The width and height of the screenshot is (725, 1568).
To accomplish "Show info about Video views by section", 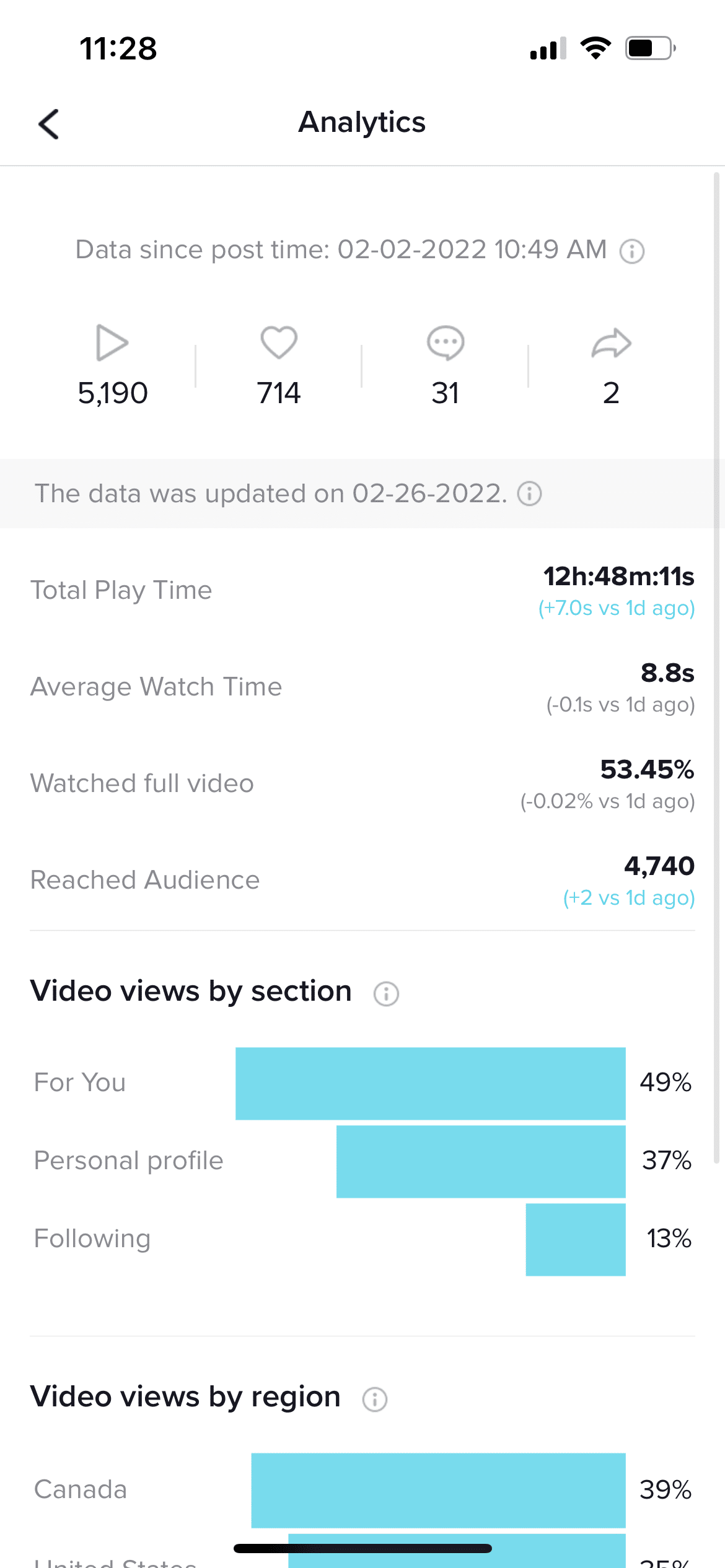I will click(386, 994).
